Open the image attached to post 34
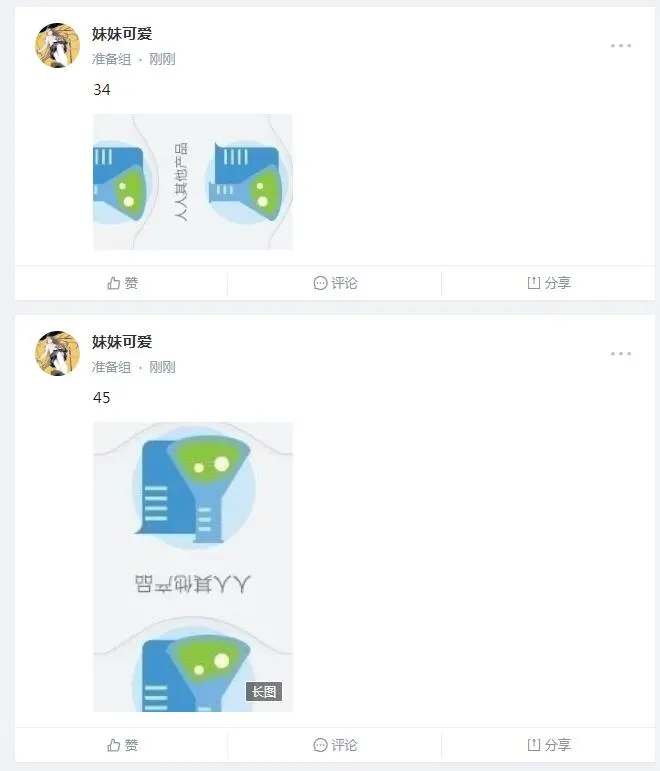 click(193, 182)
